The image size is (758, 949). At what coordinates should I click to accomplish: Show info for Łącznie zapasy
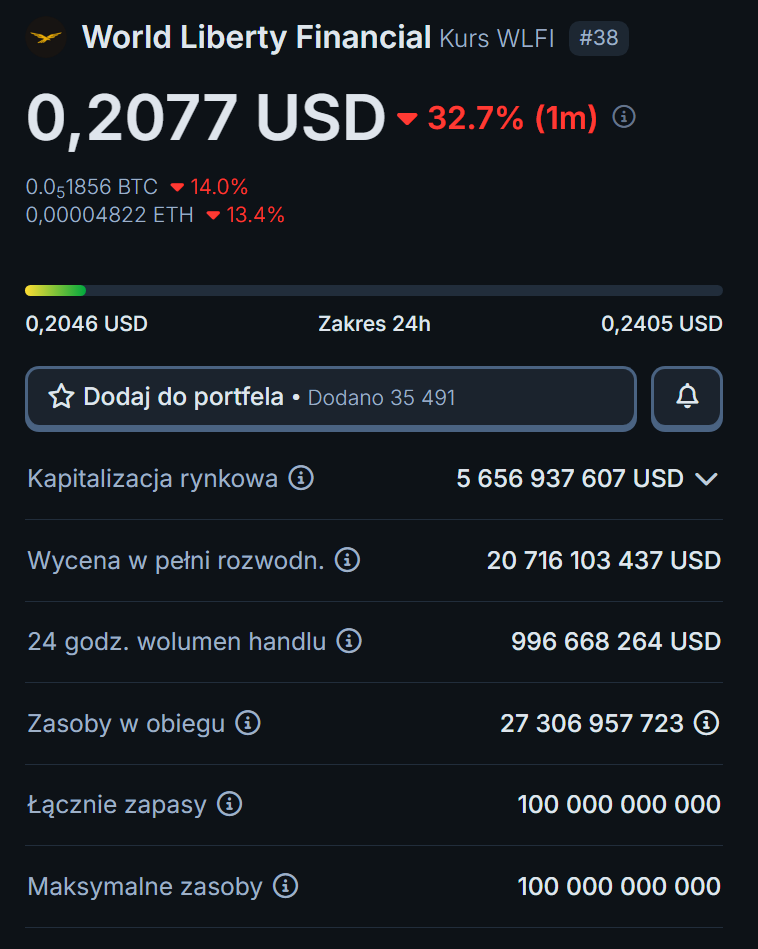point(230,804)
